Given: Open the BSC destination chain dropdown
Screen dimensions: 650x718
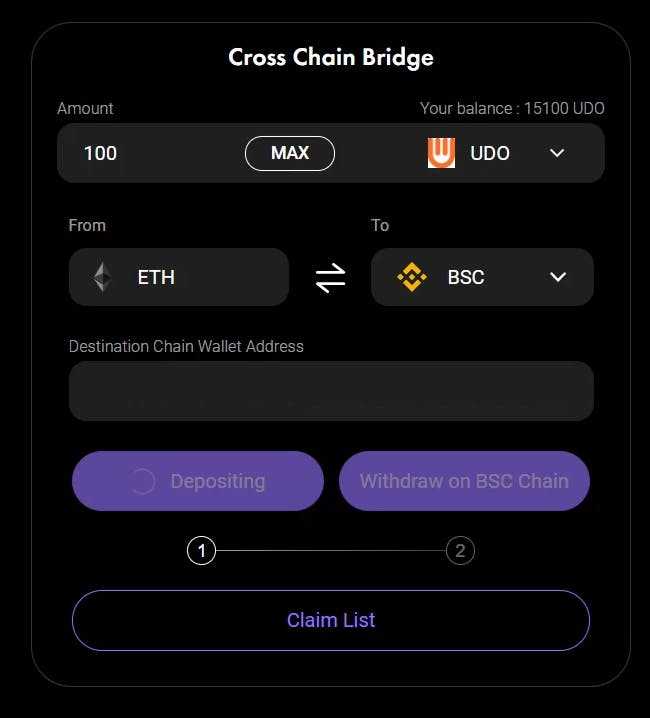Looking at the screenshot, I should click(557, 277).
